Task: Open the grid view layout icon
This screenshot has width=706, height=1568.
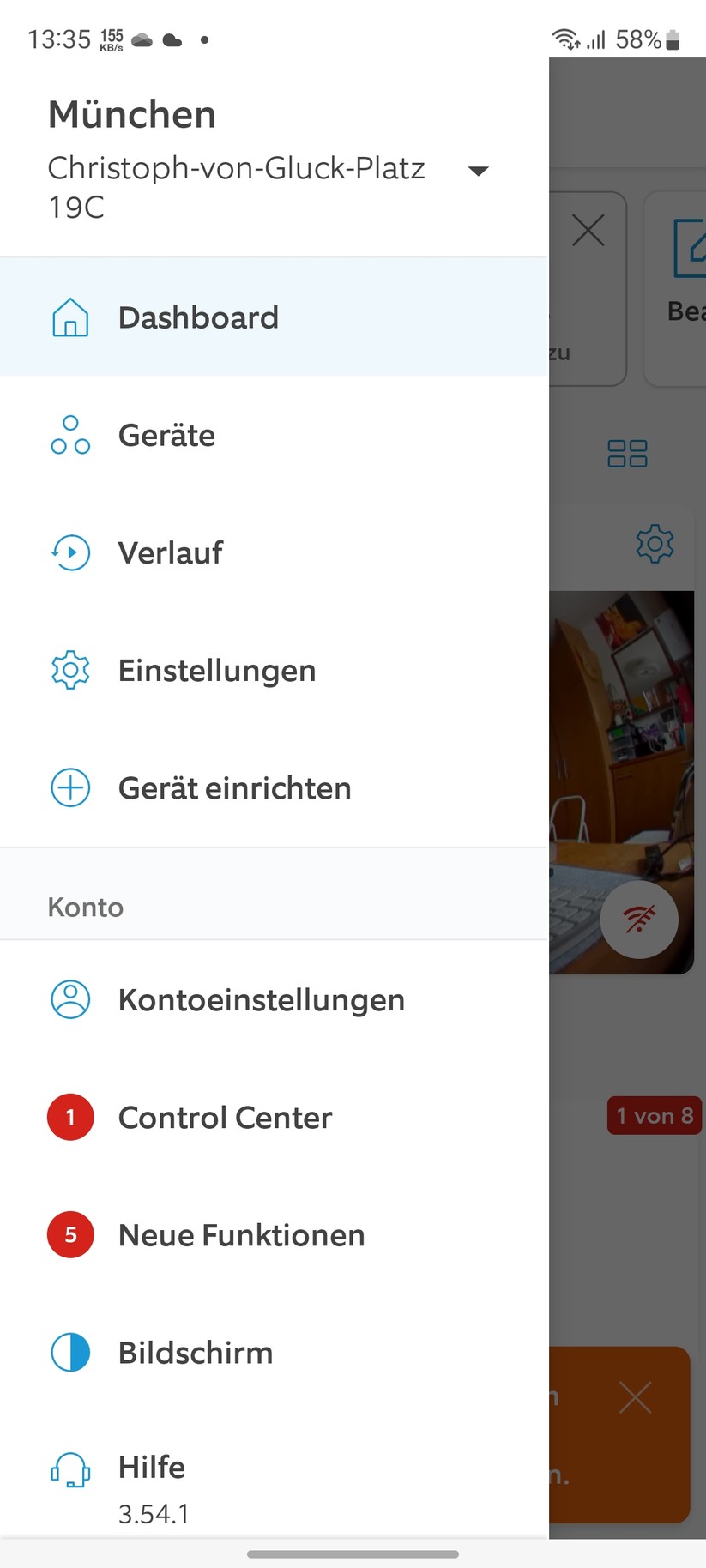Action: click(627, 453)
